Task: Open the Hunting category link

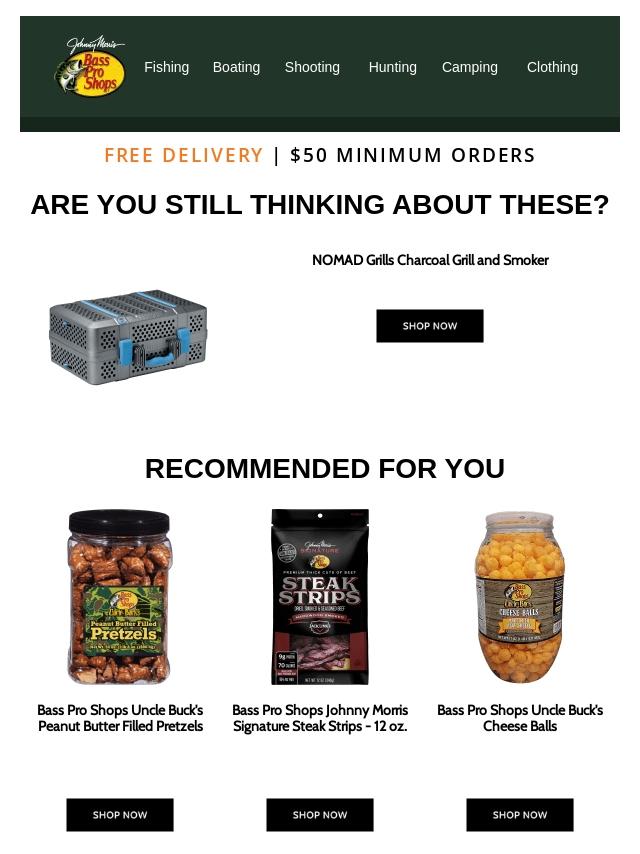Action: [392, 67]
